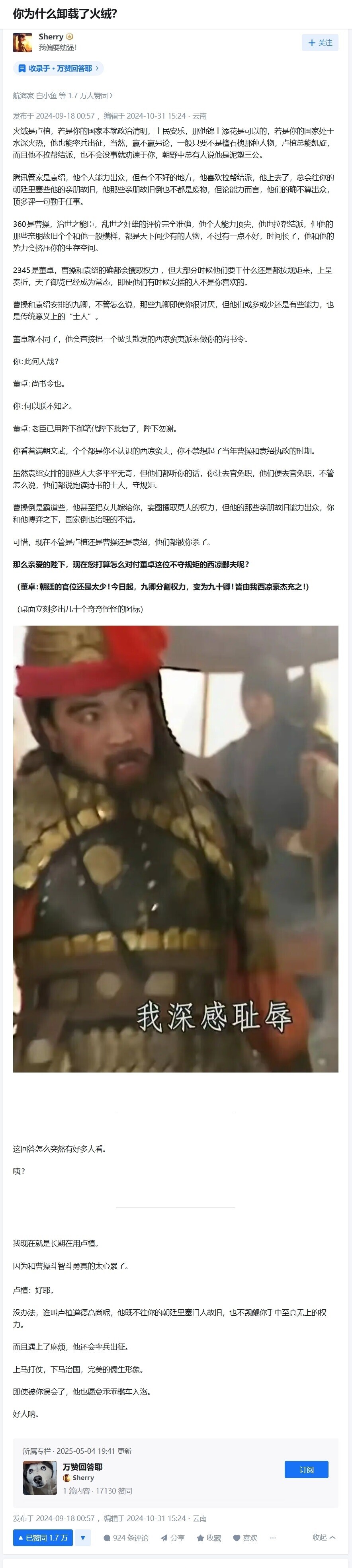The height and width of the screenshot is (1568, 352).
Task: View the list of people who upvoted
Action: [x=63, y=96]
